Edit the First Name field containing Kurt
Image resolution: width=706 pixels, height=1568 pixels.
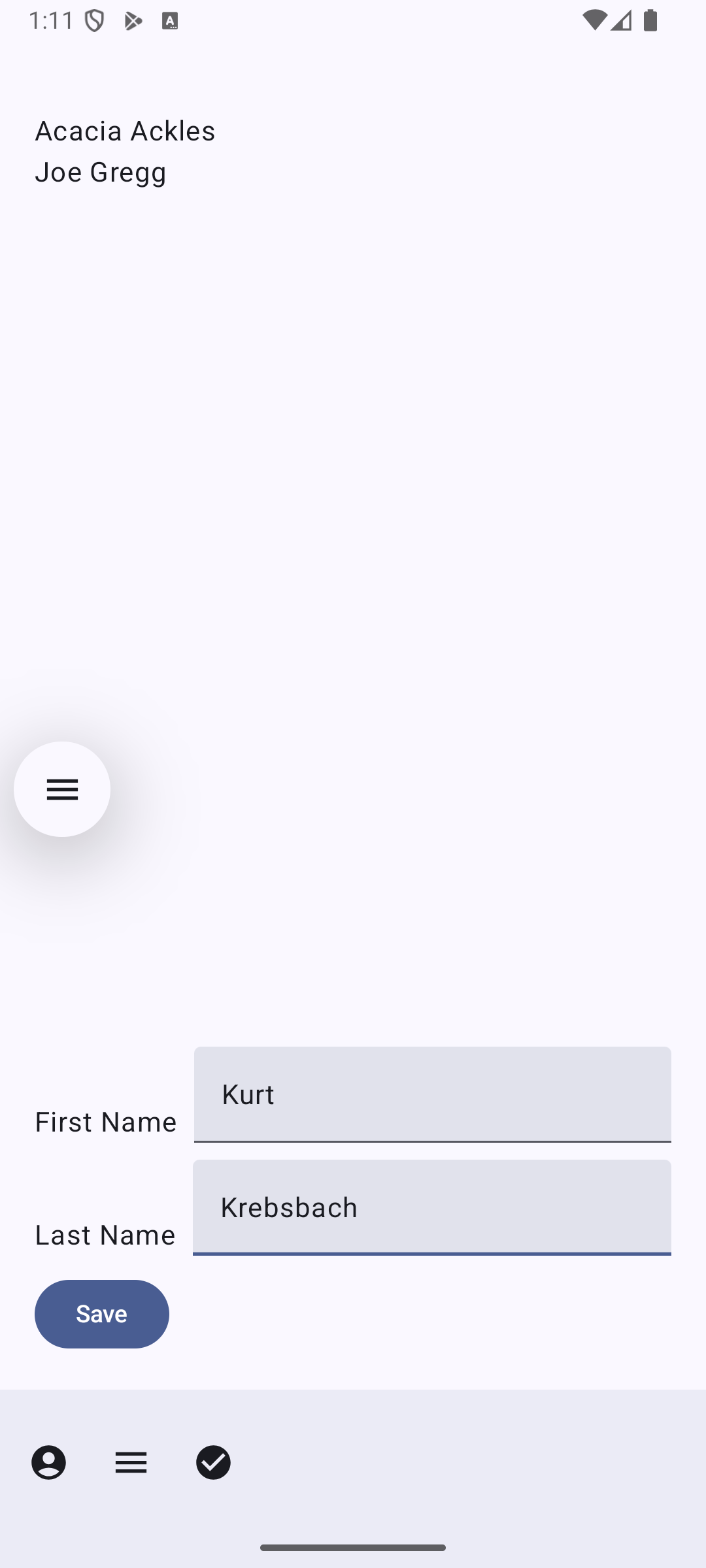point(432,1094)
